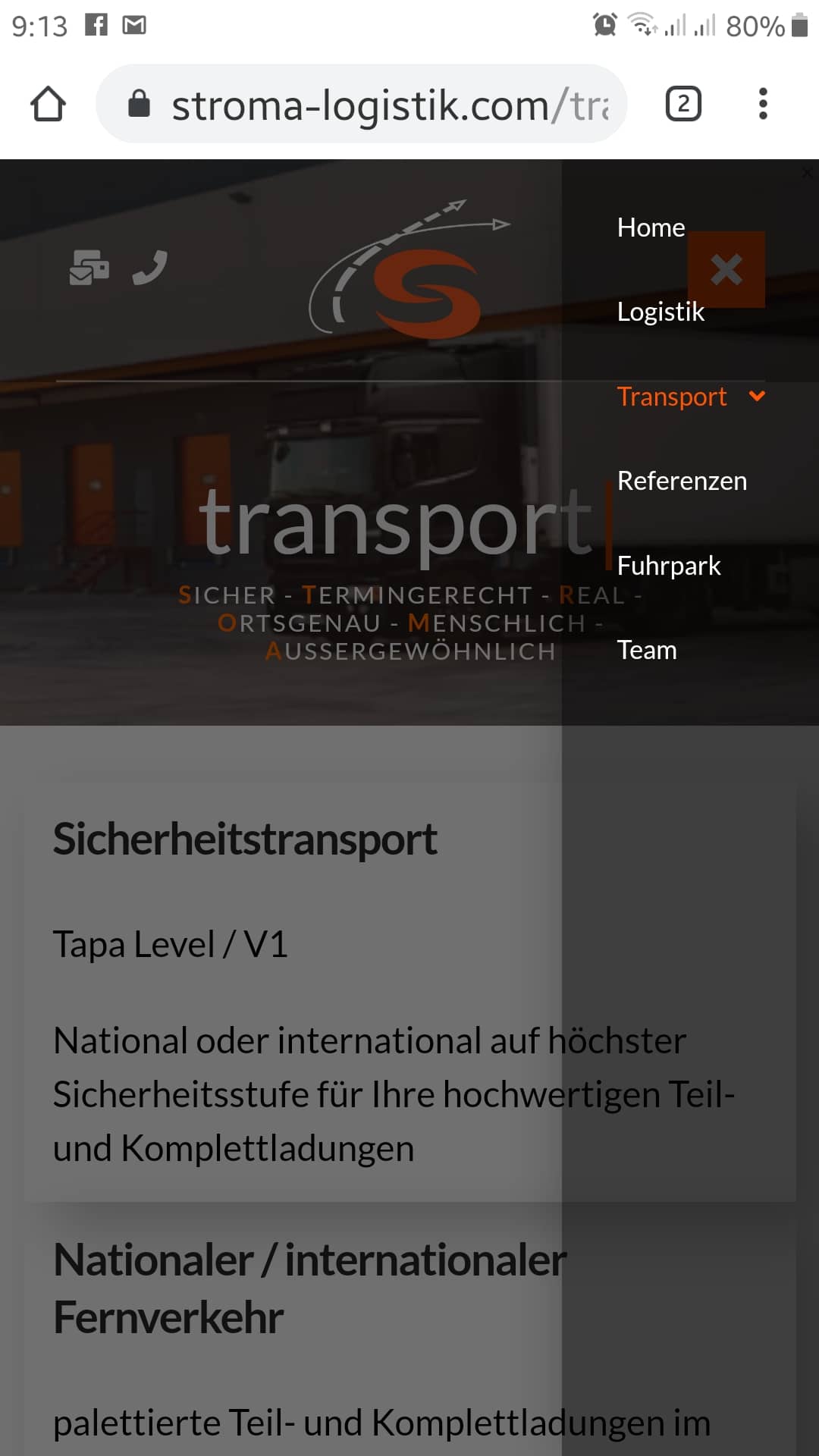Close the side navigation menu

[x=726, y=269]
